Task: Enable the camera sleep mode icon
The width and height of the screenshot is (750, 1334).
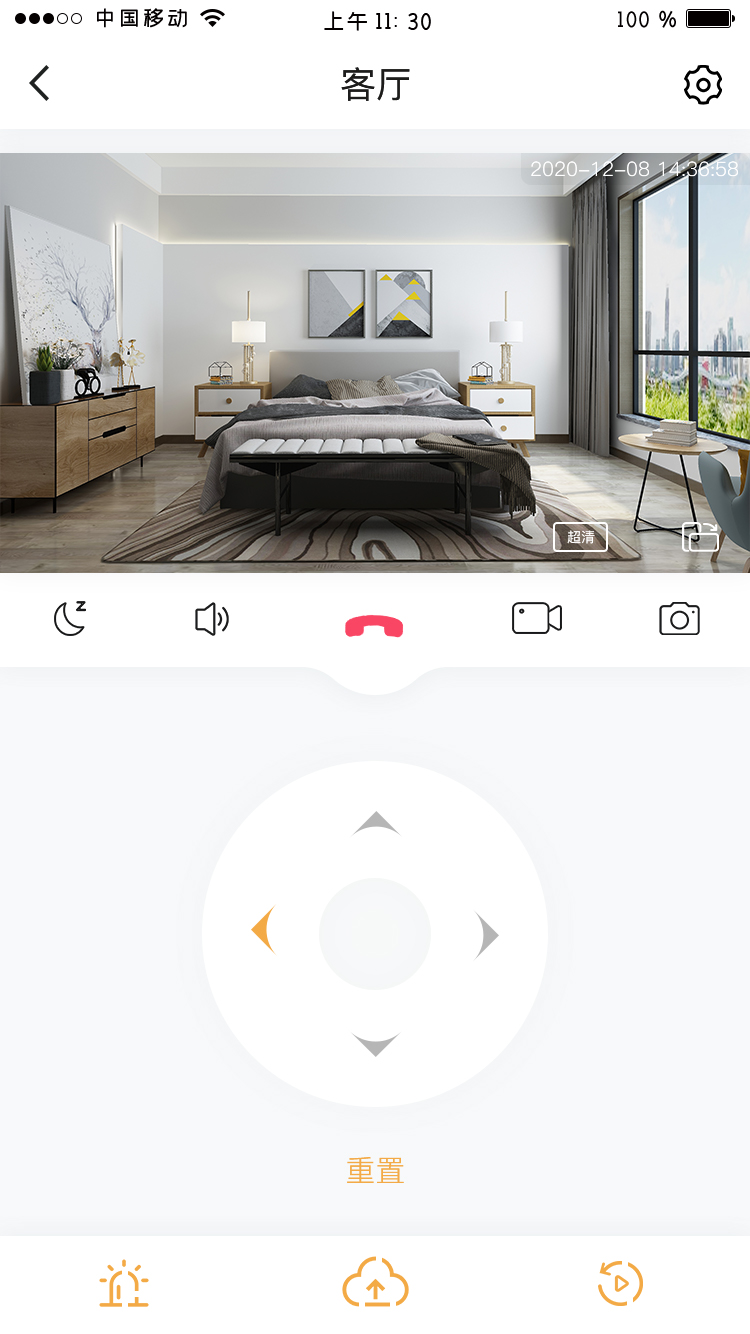Action: [x=69, y=619]
